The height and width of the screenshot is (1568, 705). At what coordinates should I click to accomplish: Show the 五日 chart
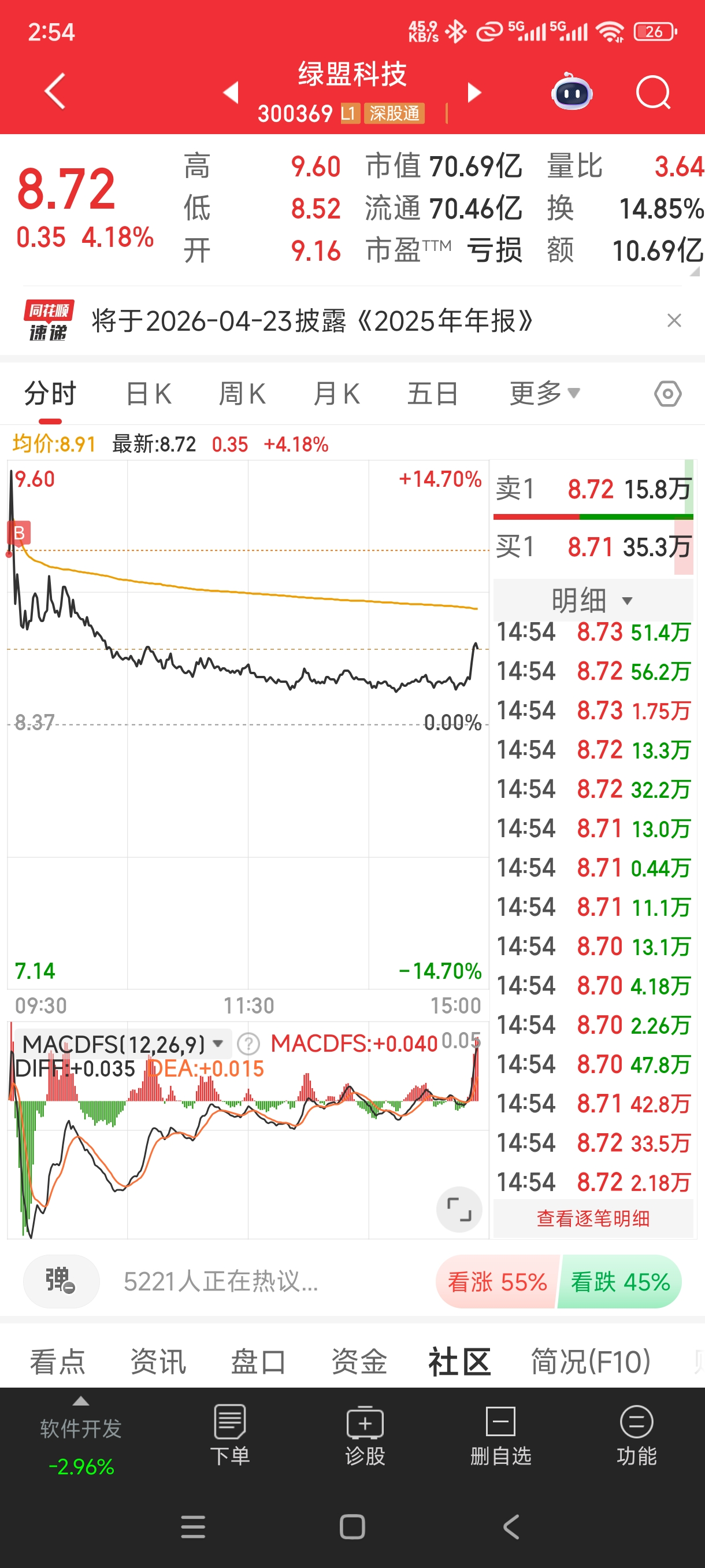pos(432,394)
